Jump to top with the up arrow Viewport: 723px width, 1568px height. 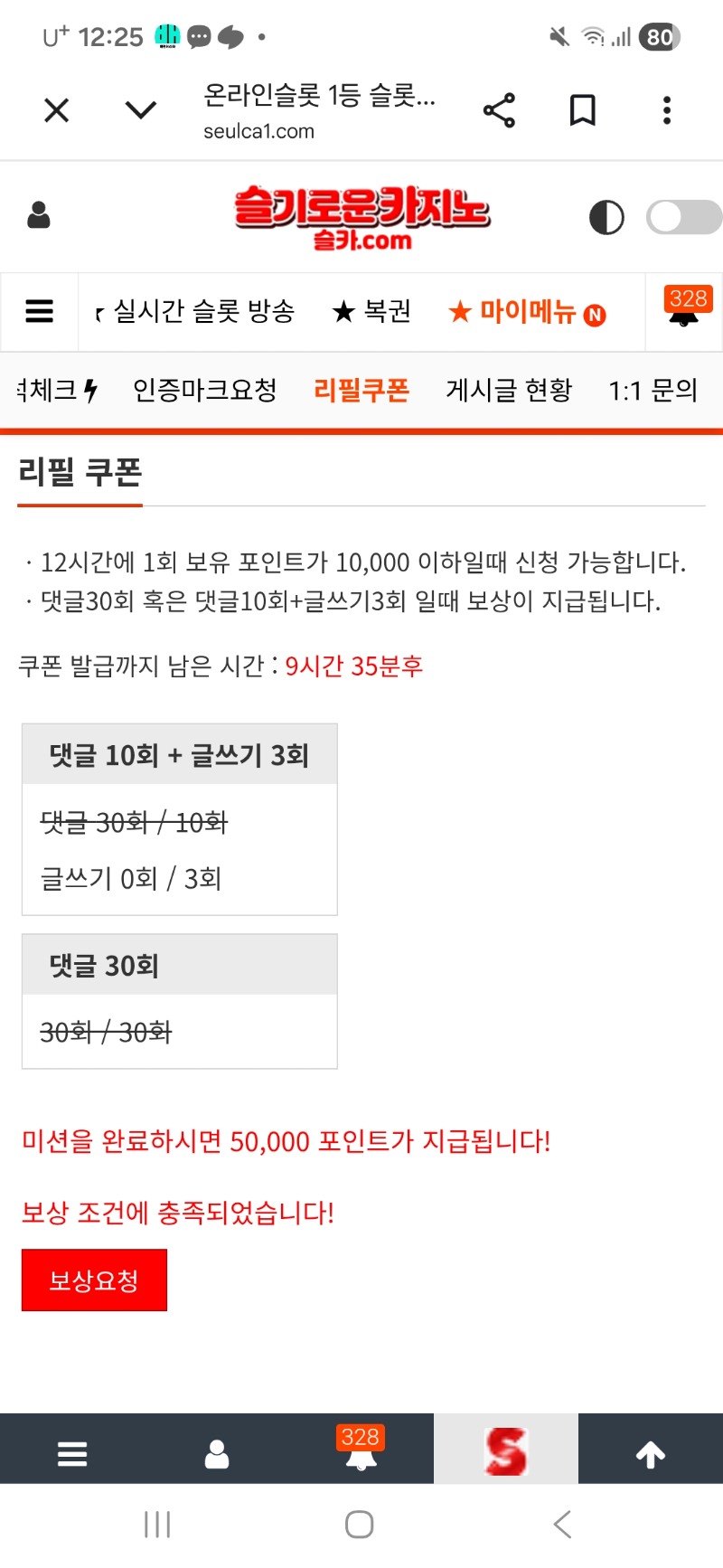(651, 1453)
